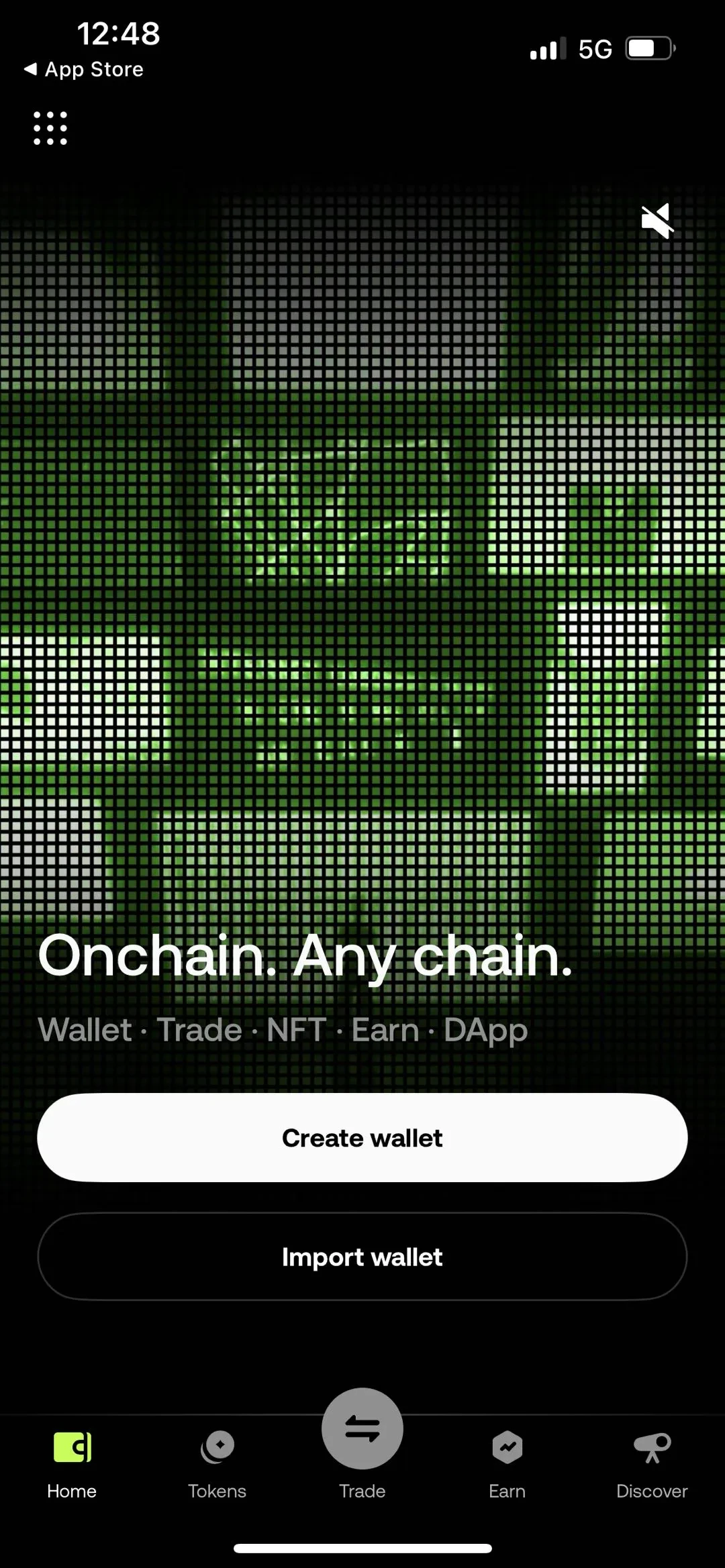Open the grid menu icon
This screenshot has height=1568, width=725.
coord(50,128)
